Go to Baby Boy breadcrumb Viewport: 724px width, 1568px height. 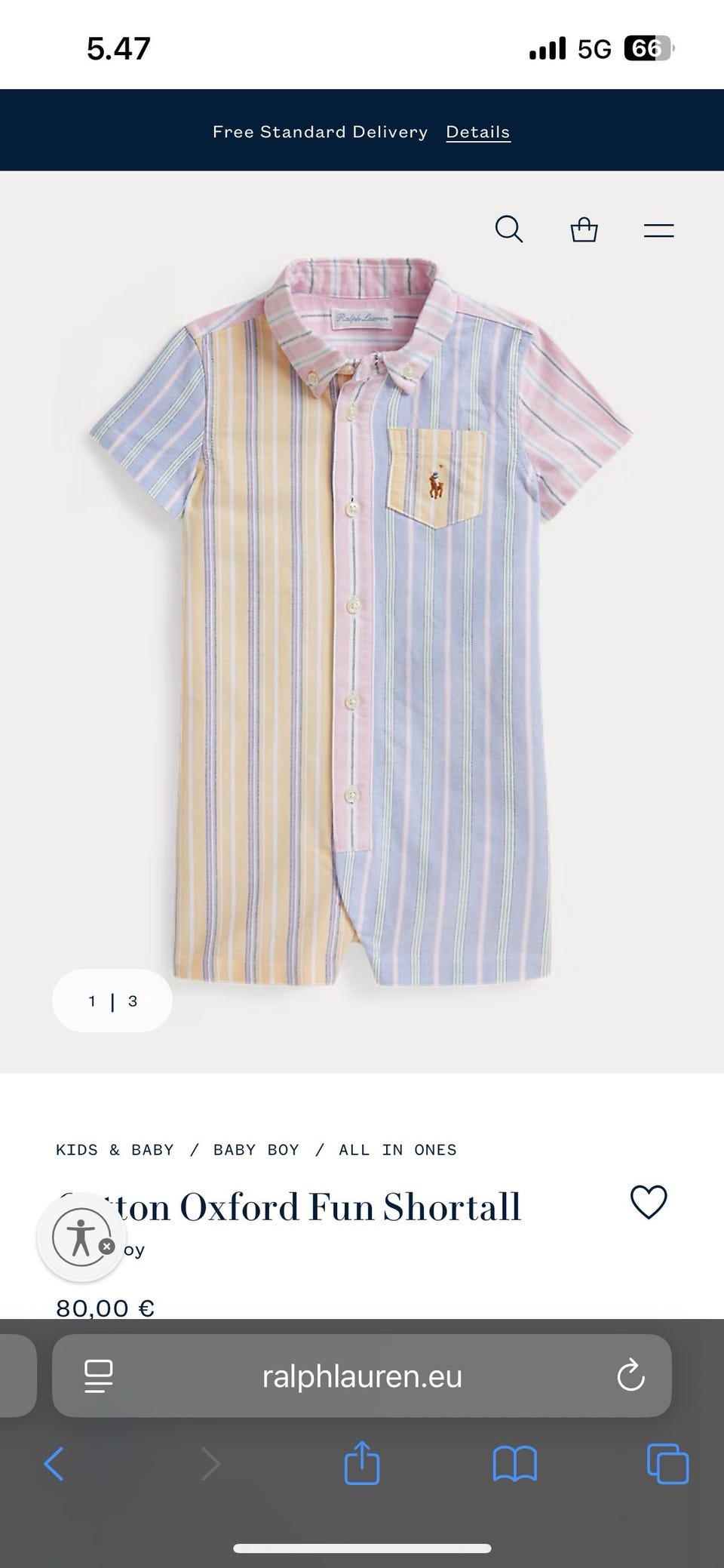coord(256,1150)
